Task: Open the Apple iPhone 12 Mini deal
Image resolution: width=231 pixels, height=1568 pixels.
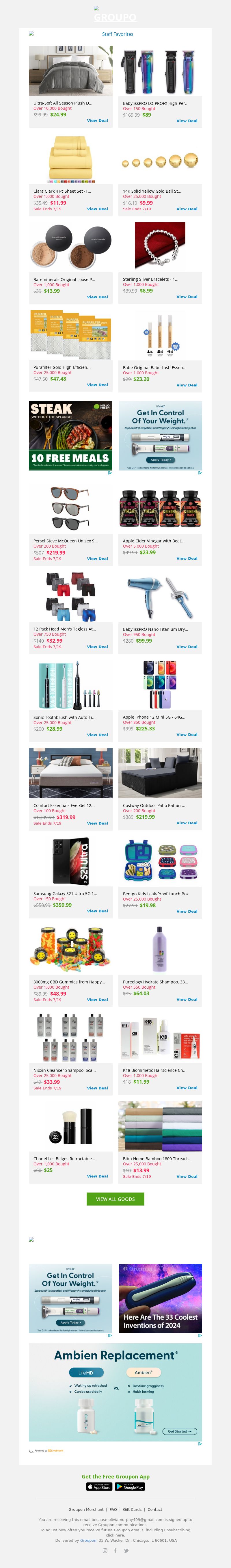Action: point(187,735)
